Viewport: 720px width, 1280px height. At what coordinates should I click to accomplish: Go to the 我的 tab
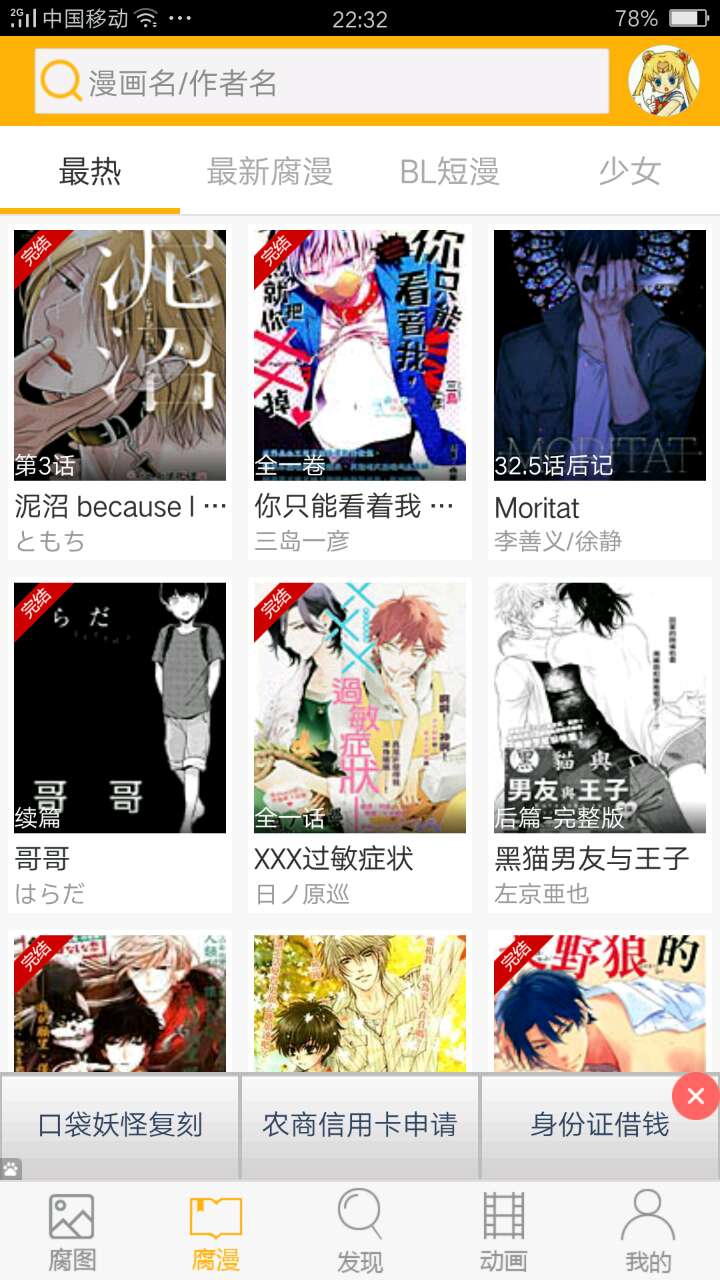pos(648,1232)
